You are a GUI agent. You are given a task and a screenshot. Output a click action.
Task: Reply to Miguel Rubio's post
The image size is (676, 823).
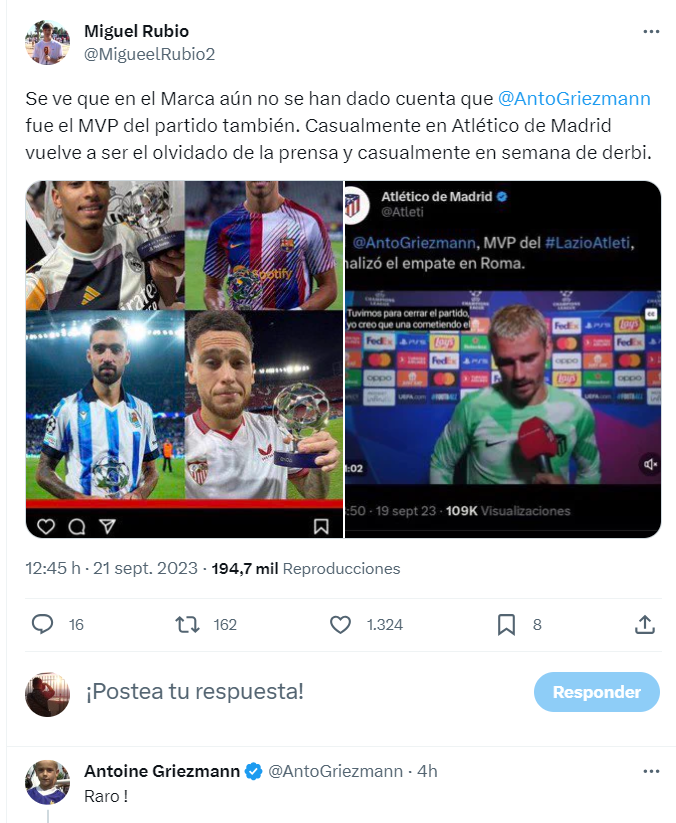pyautogui.click(x=43, y=624)
